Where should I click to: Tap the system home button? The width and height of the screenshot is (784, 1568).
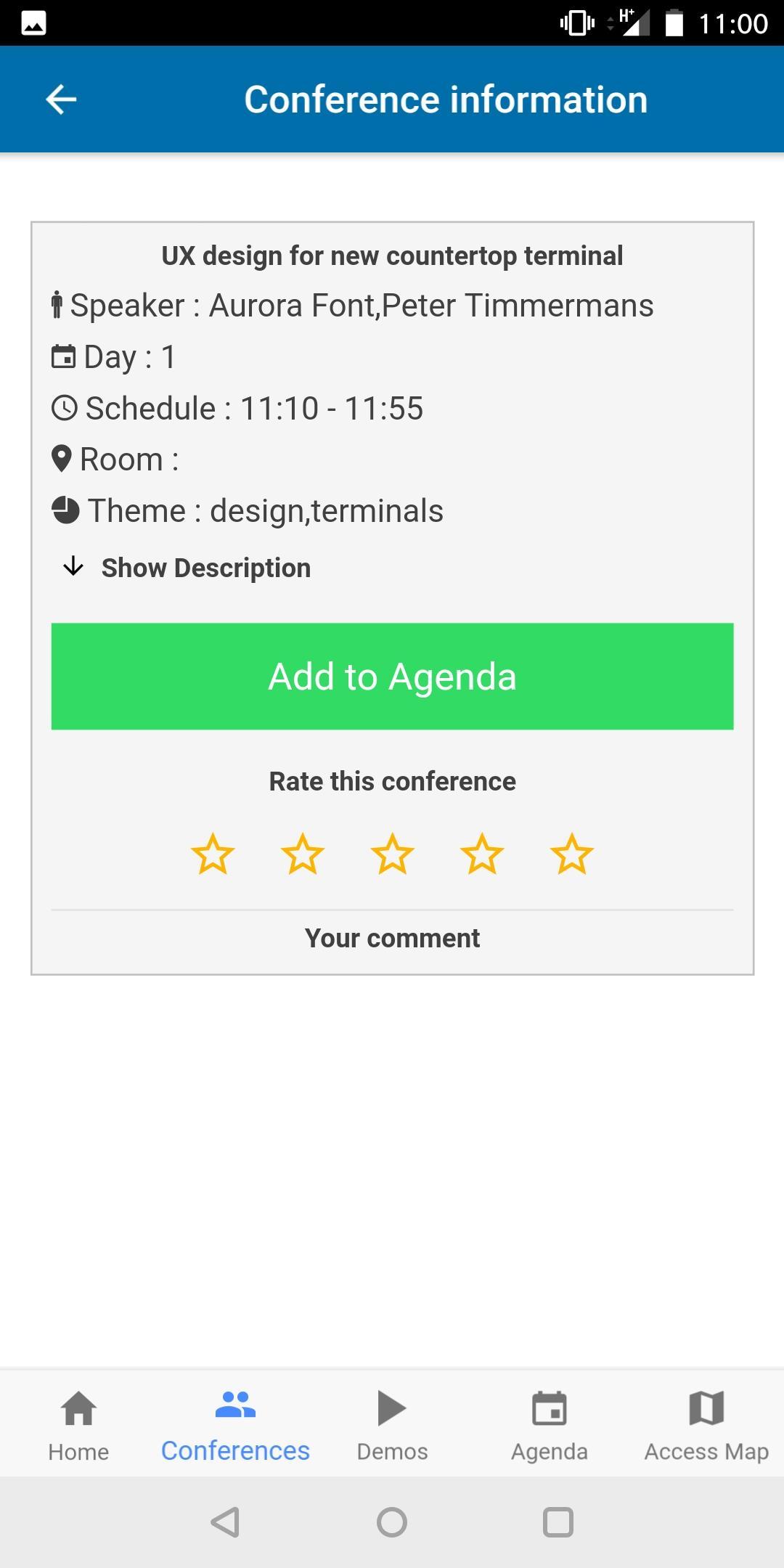[x=392, y=1522]
